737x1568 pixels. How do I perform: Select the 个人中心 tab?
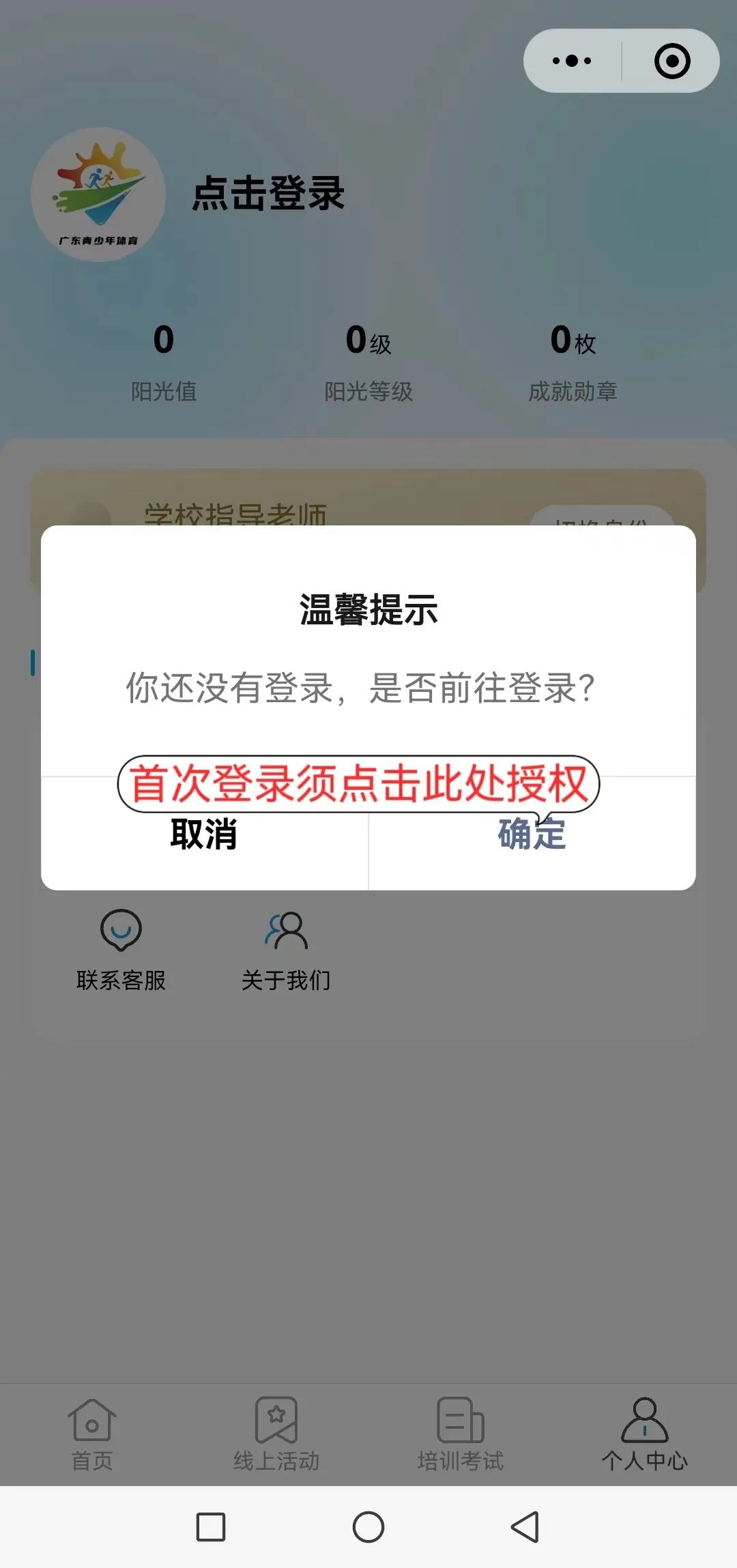point(645,1434)
